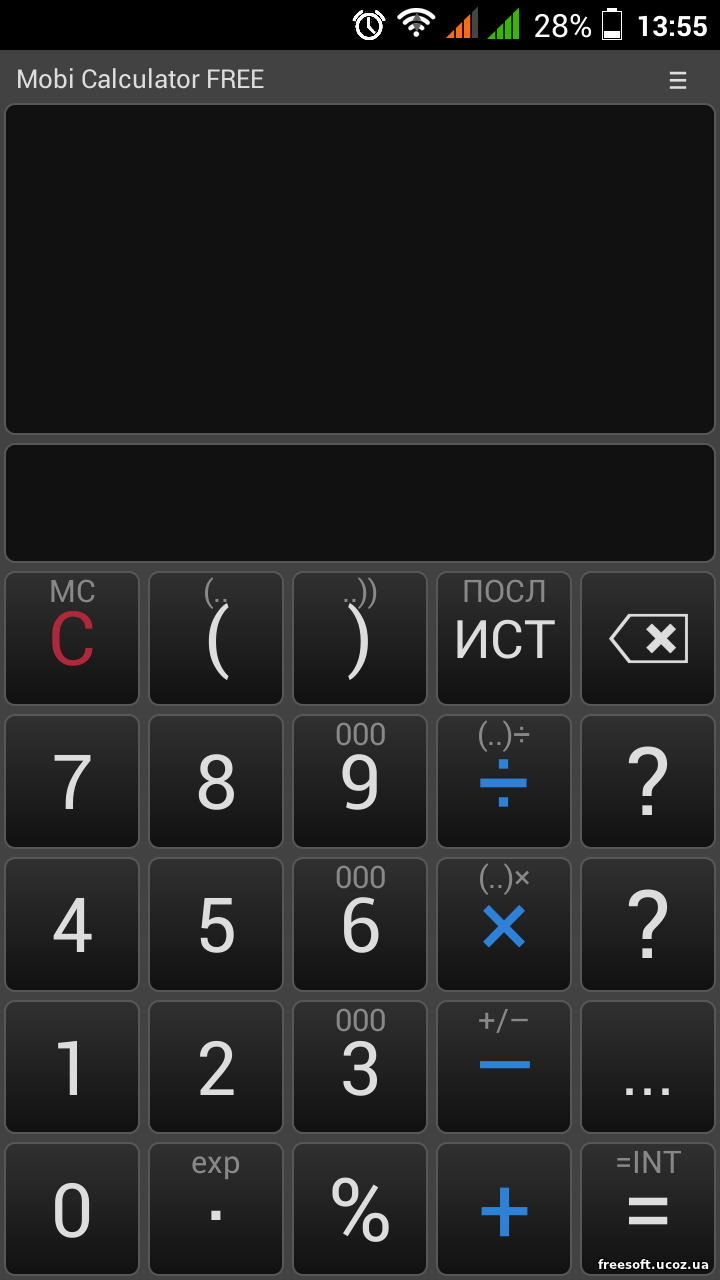Calculate the result with the equals key

[x=648, y=1210]
